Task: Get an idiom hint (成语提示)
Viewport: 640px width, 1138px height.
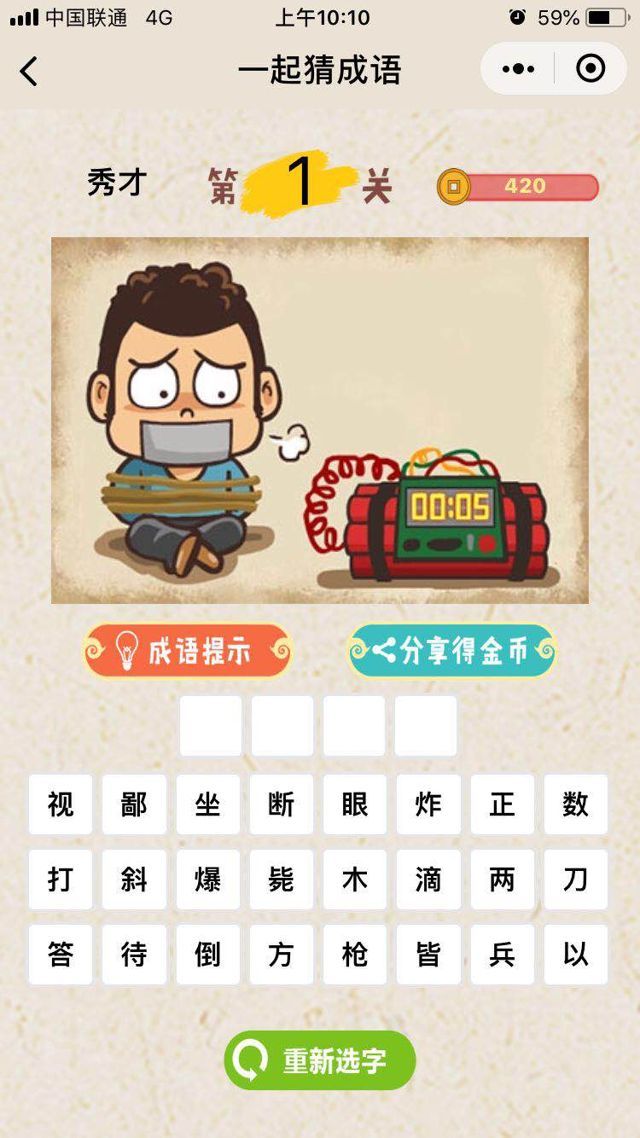Action: pos(187,651)
